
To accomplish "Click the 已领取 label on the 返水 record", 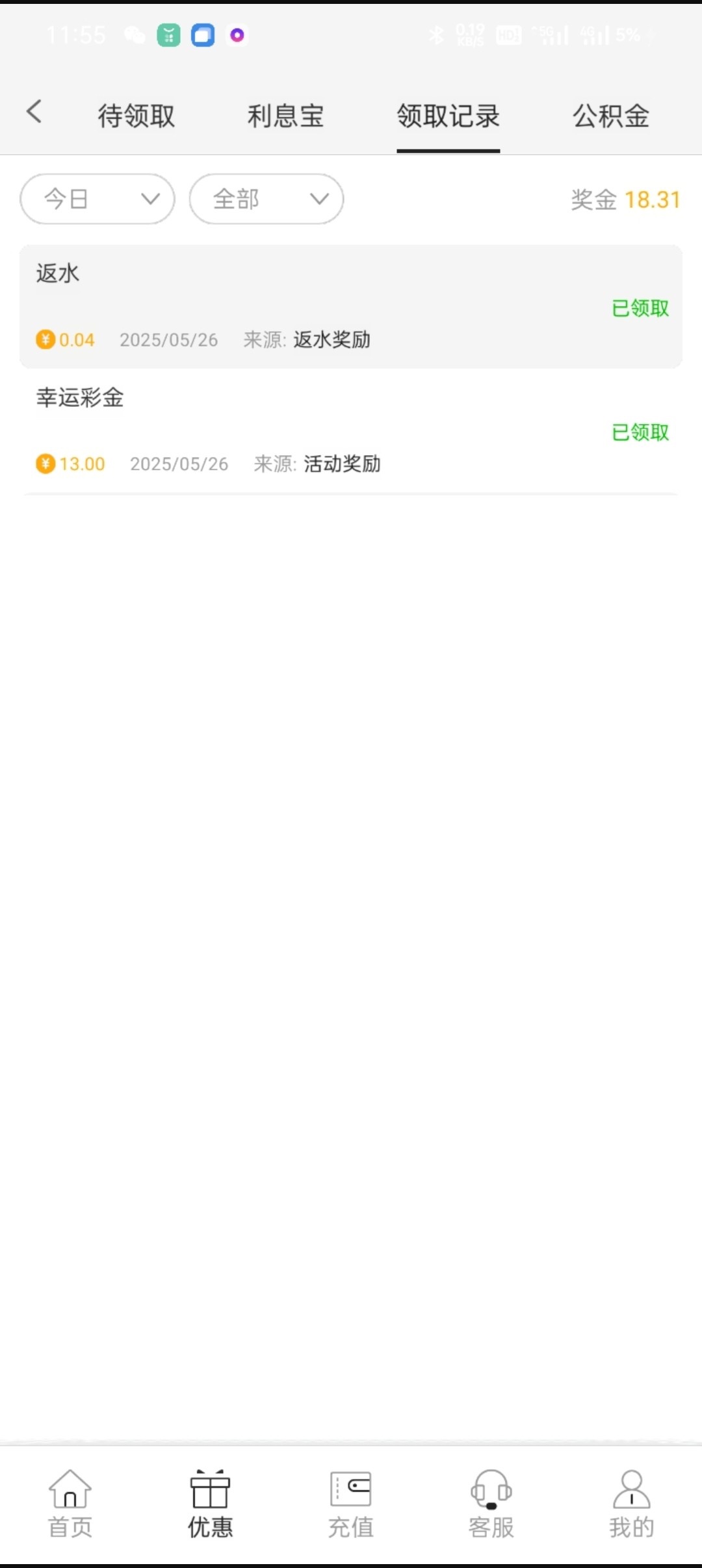I will tap(639, 308).
